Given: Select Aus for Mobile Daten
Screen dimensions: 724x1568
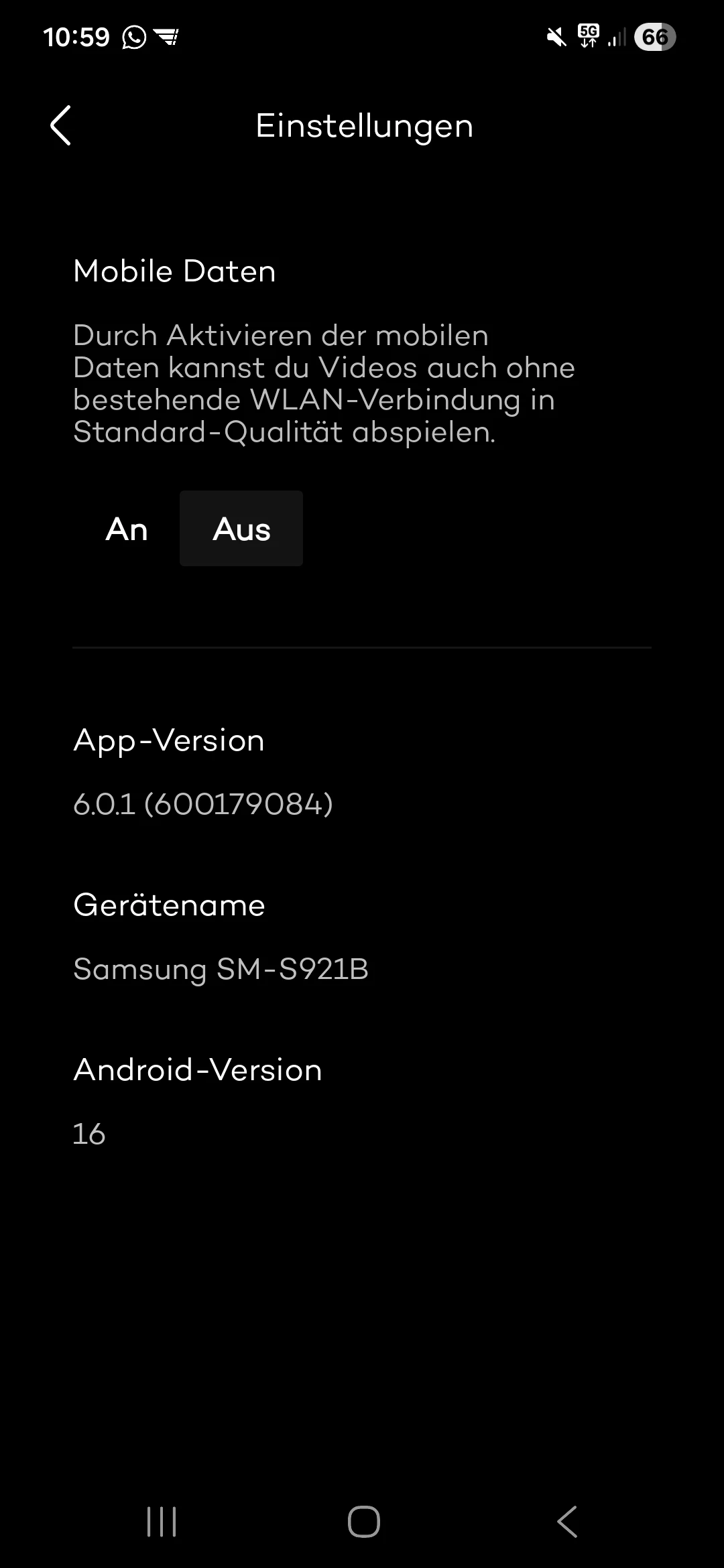Looking at the screenshot, I should pyautogui.click(x=241, y=529).
